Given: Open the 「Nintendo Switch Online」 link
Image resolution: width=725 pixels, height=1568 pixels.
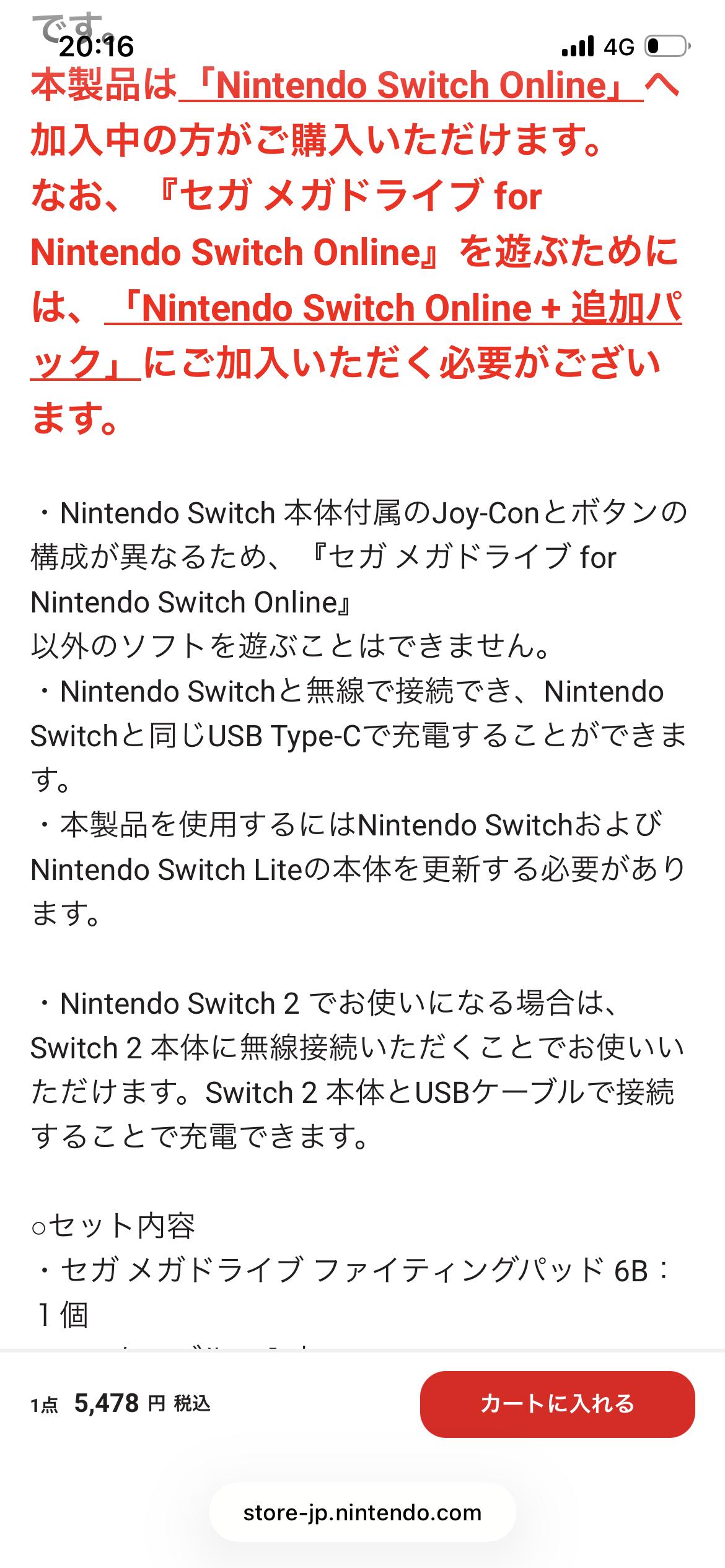Looking at the screenshot, I should point(411,85).
